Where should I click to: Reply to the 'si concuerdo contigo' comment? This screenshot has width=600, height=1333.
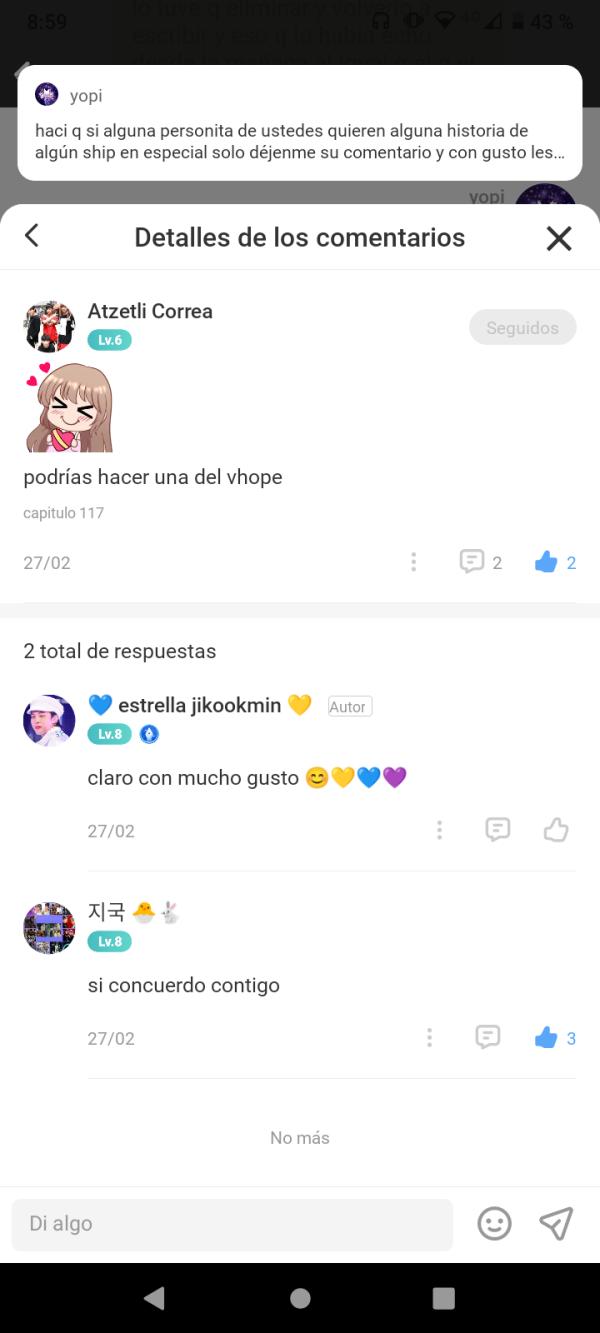click(x=487, y=1038)
